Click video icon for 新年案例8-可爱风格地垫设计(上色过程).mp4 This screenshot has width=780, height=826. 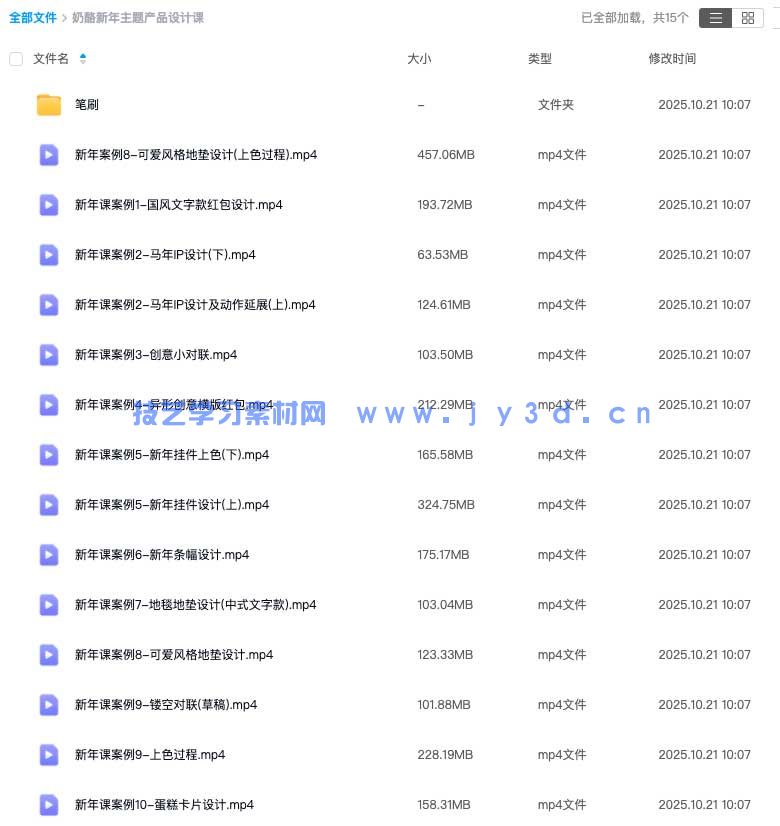point(49,154)
